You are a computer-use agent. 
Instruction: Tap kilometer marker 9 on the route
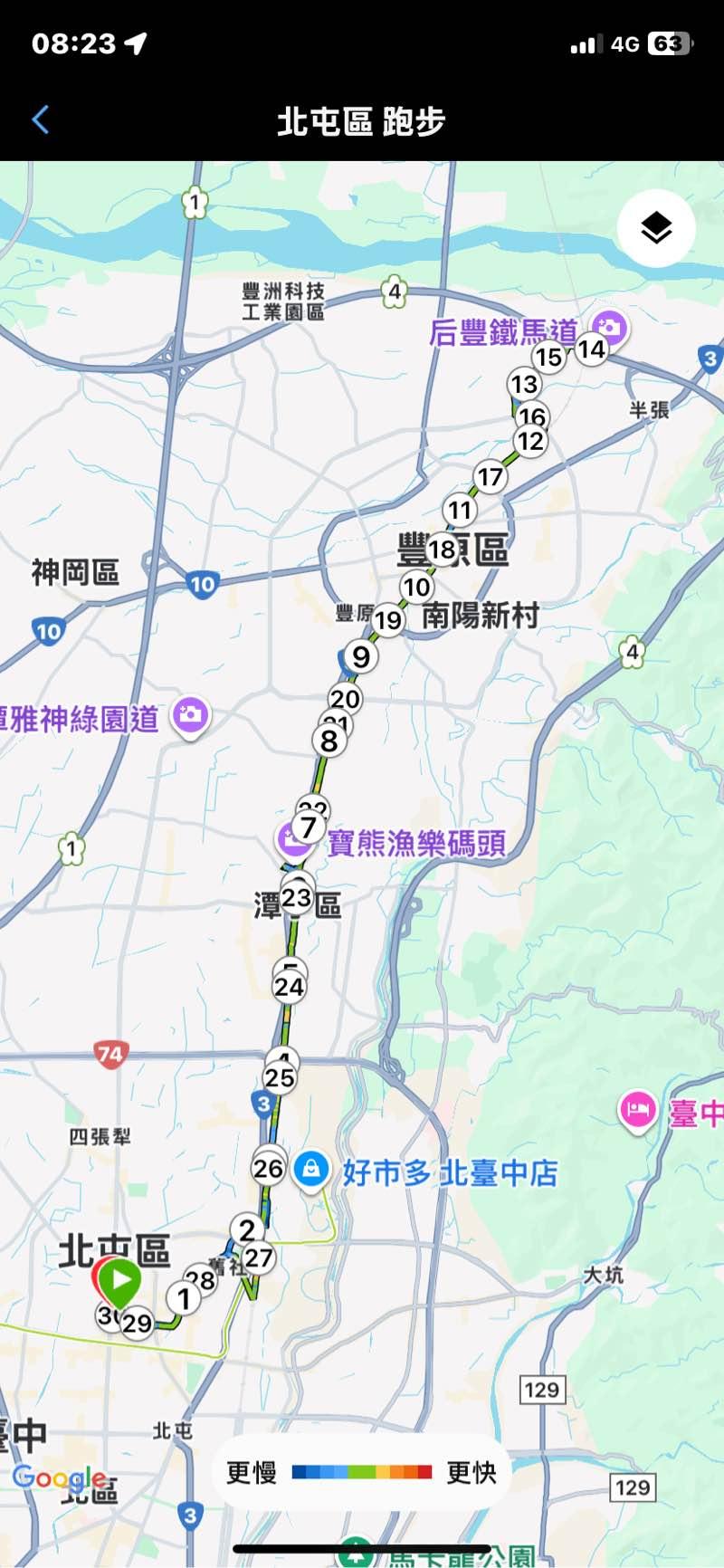click(x=361, y=656)
